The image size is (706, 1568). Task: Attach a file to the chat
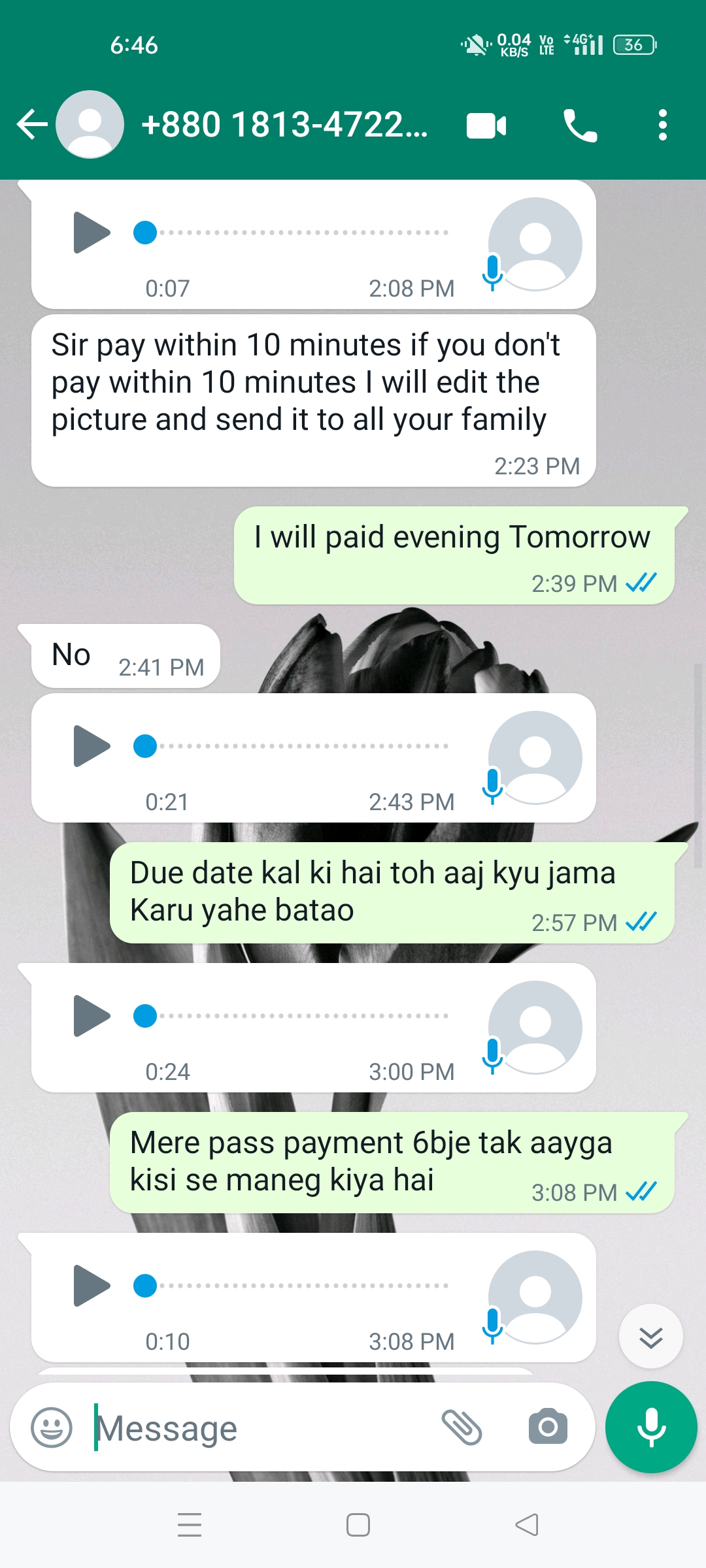[x=462, y=1427]
